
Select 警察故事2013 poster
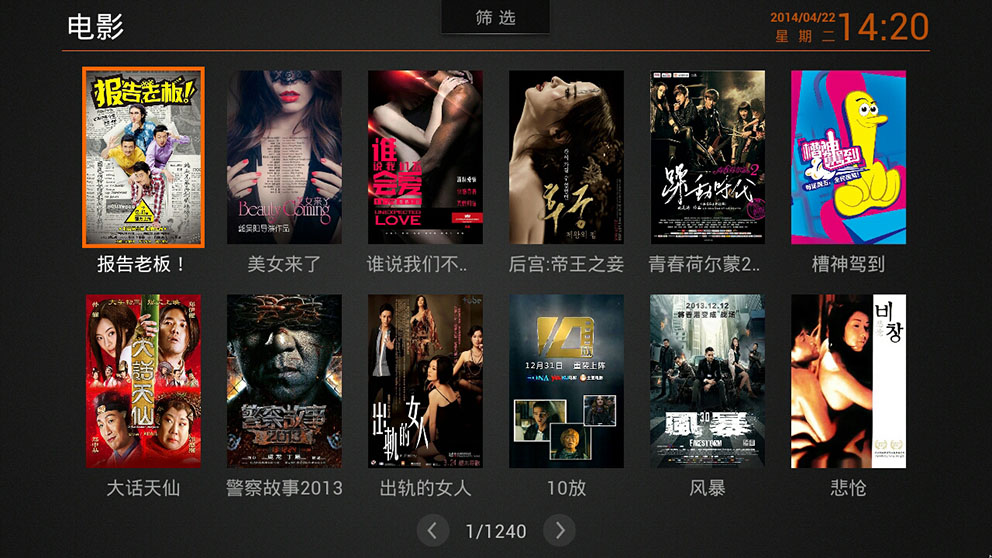point(284,381)
